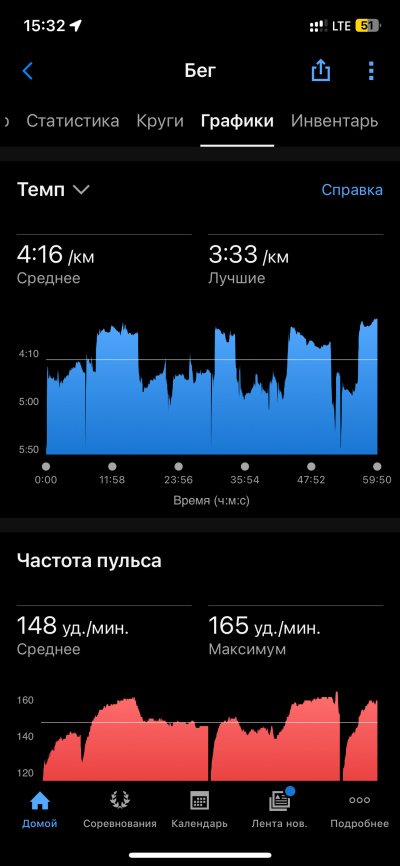Switch to the Круги tab
Viewport: 400px width, 866px height.
click(160, 121)
